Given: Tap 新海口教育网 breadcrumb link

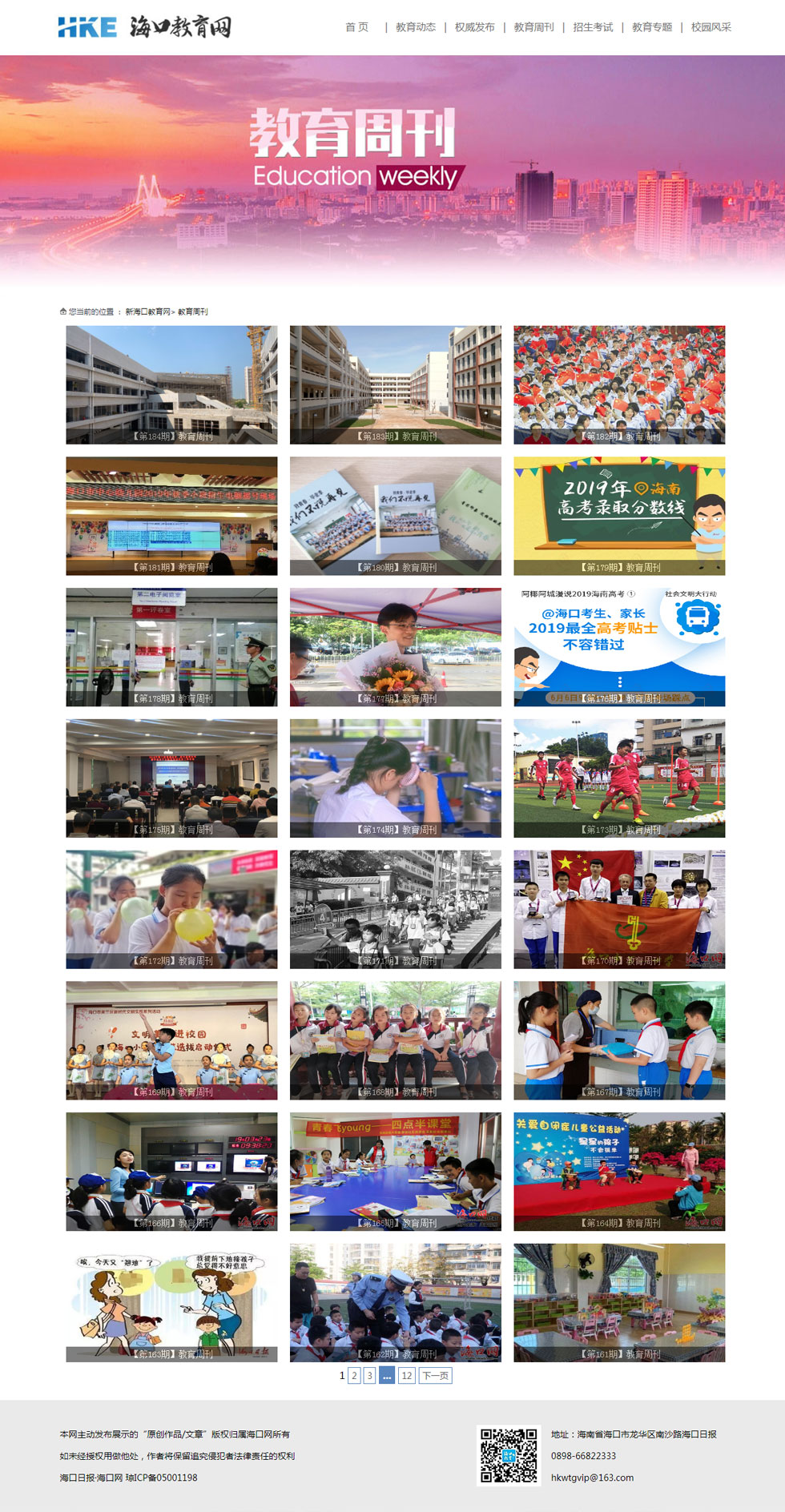Looking at the screenshot, I should [147, 312].
